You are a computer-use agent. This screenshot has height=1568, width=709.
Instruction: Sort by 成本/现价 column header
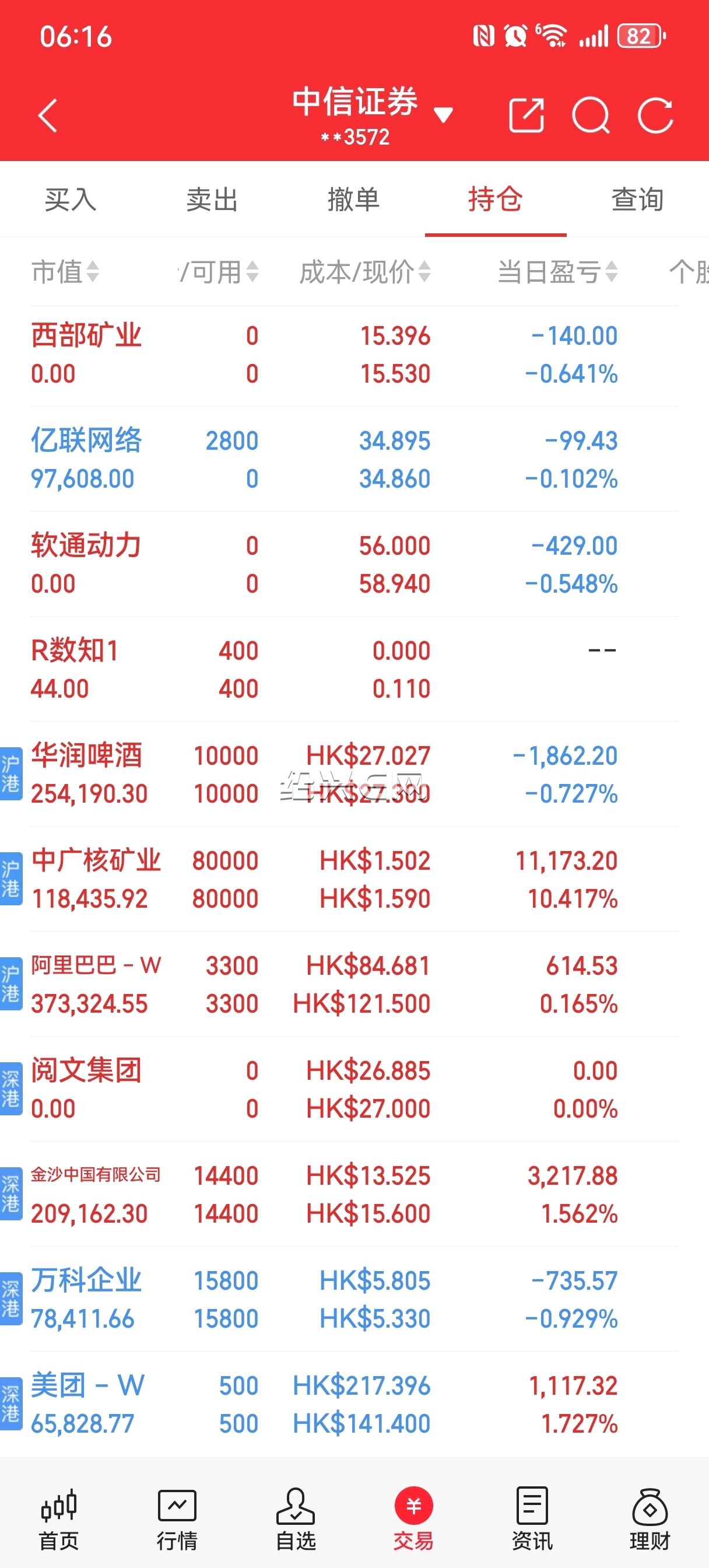(x=365, y=272)
